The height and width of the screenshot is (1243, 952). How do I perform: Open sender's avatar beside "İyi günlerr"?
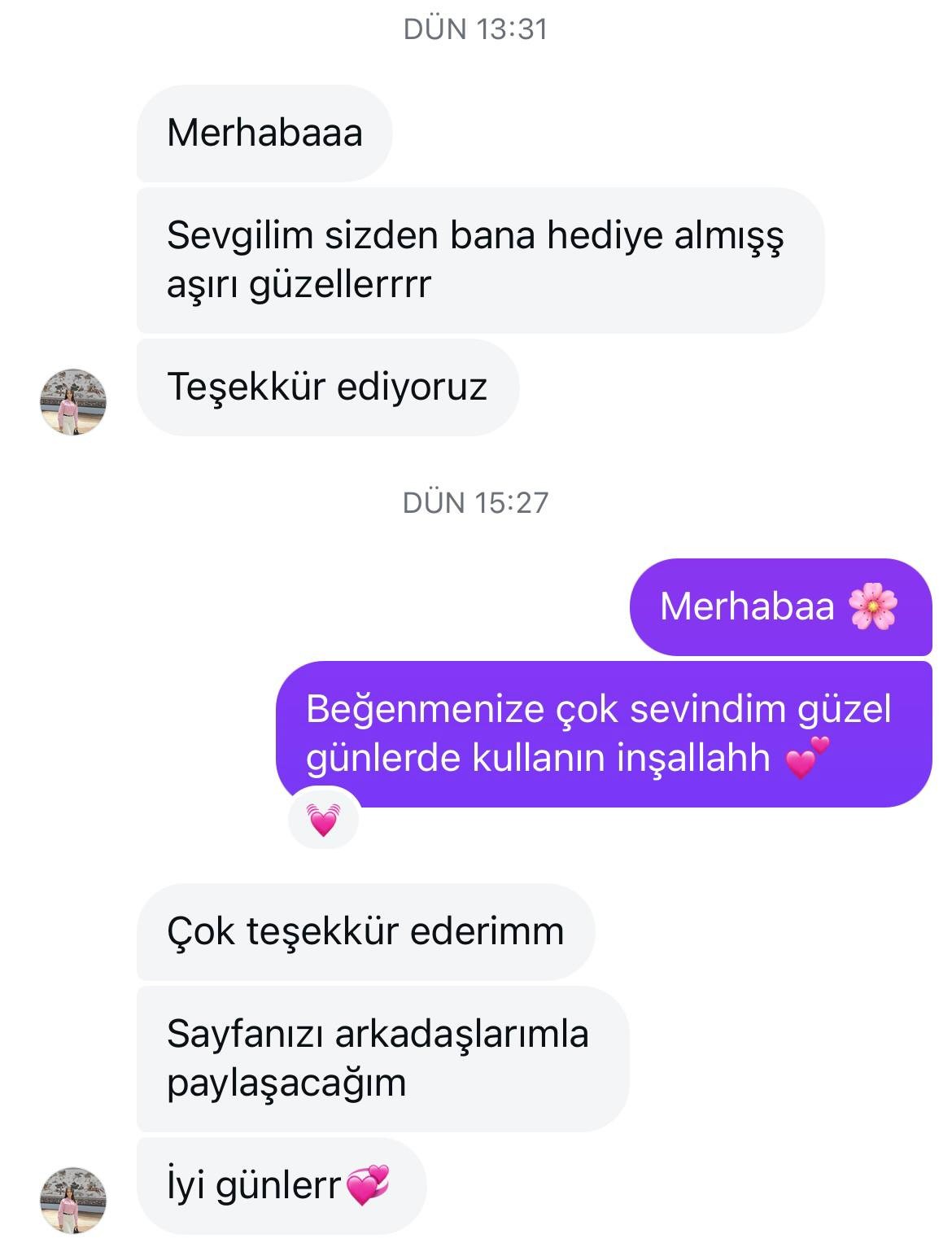[74, 1200]
